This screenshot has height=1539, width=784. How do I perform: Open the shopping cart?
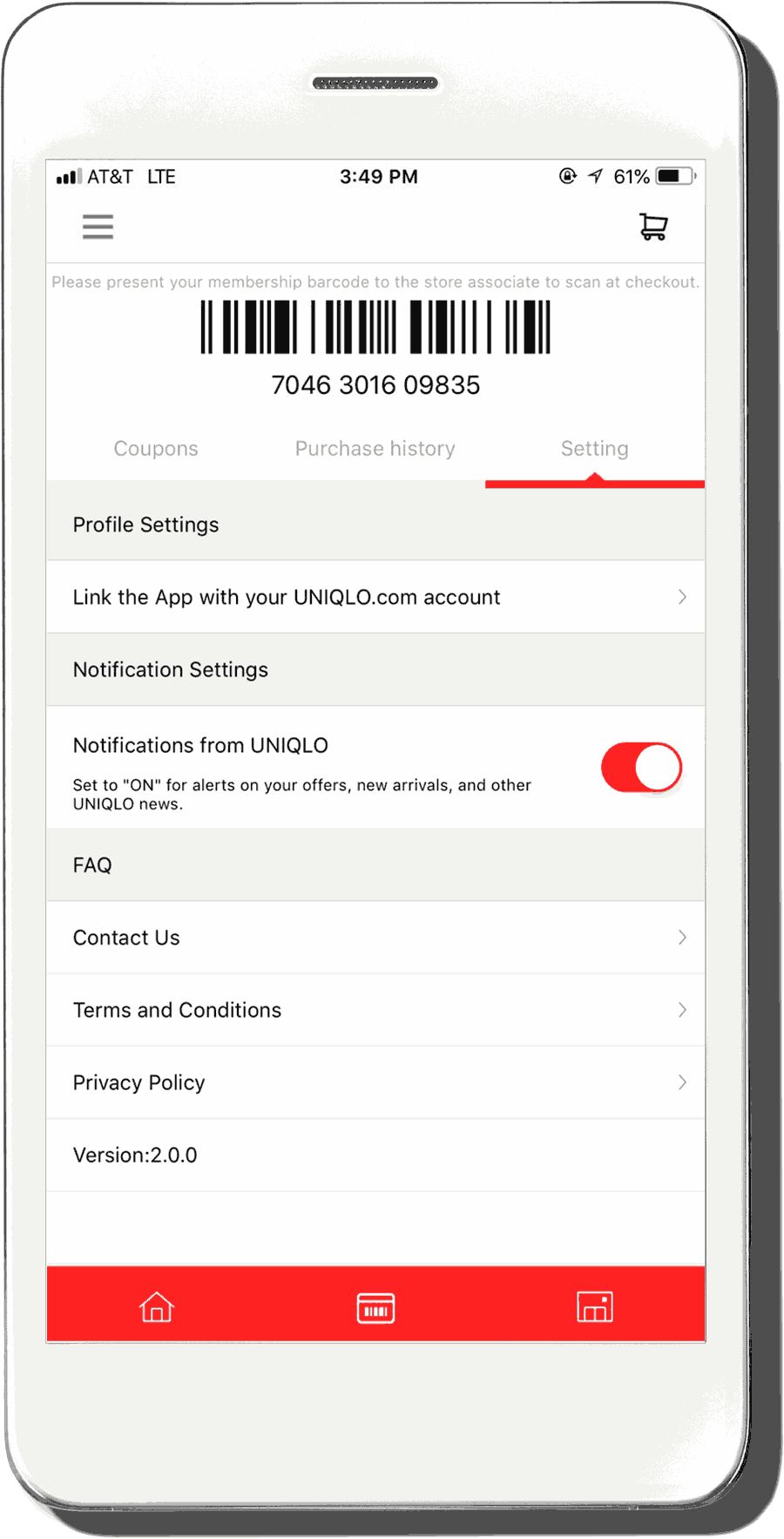click(x=652, y=227)
